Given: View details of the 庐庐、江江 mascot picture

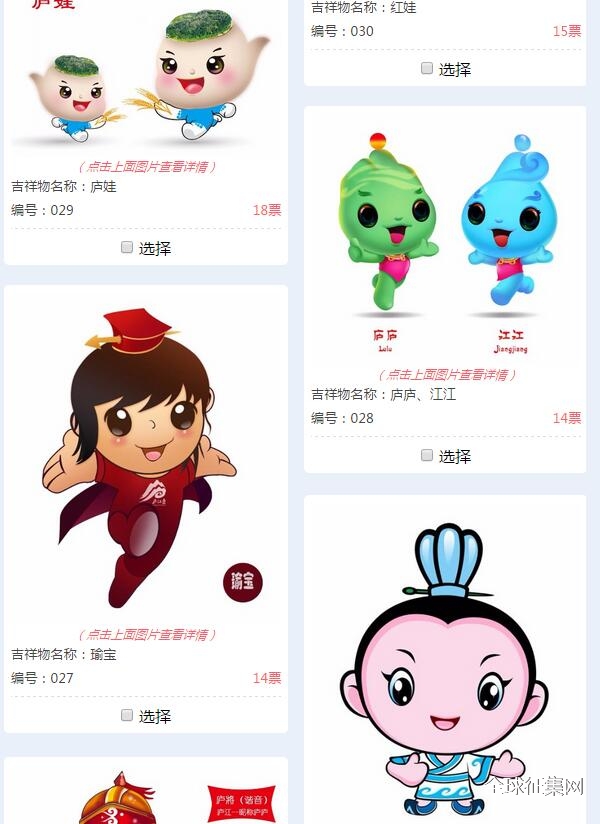Looking at the screenshot, I should pyautogui.click(x=444, y=240).
